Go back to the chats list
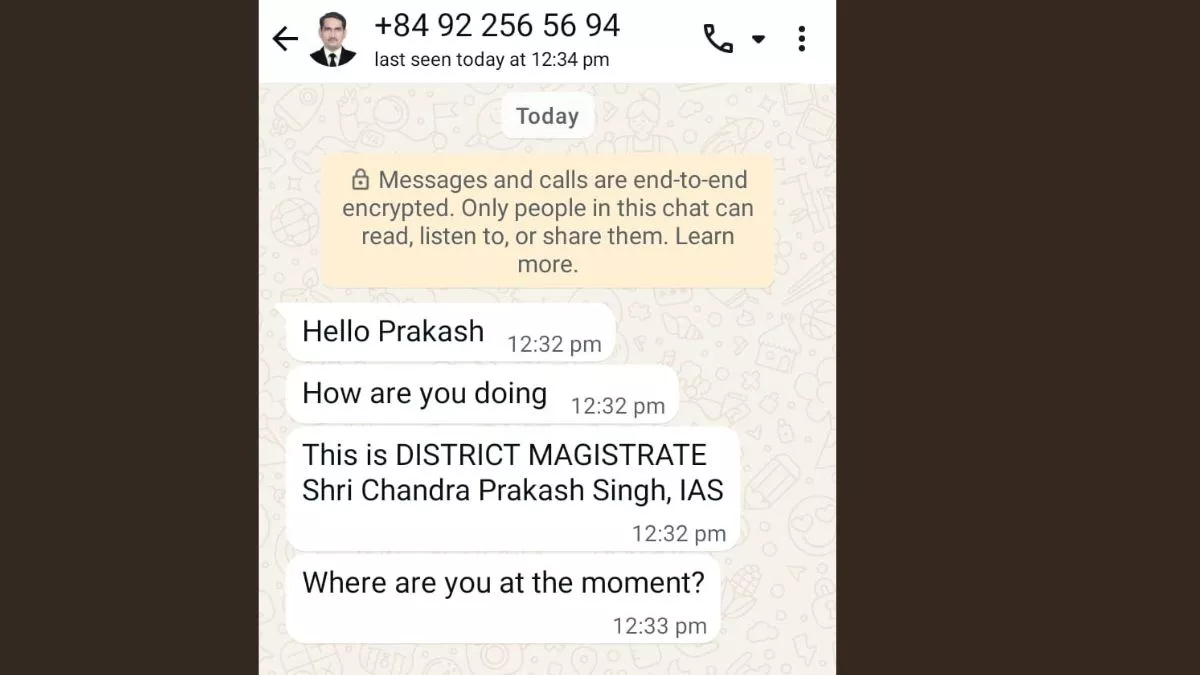The image size is (1200, 675). point(286,39)
